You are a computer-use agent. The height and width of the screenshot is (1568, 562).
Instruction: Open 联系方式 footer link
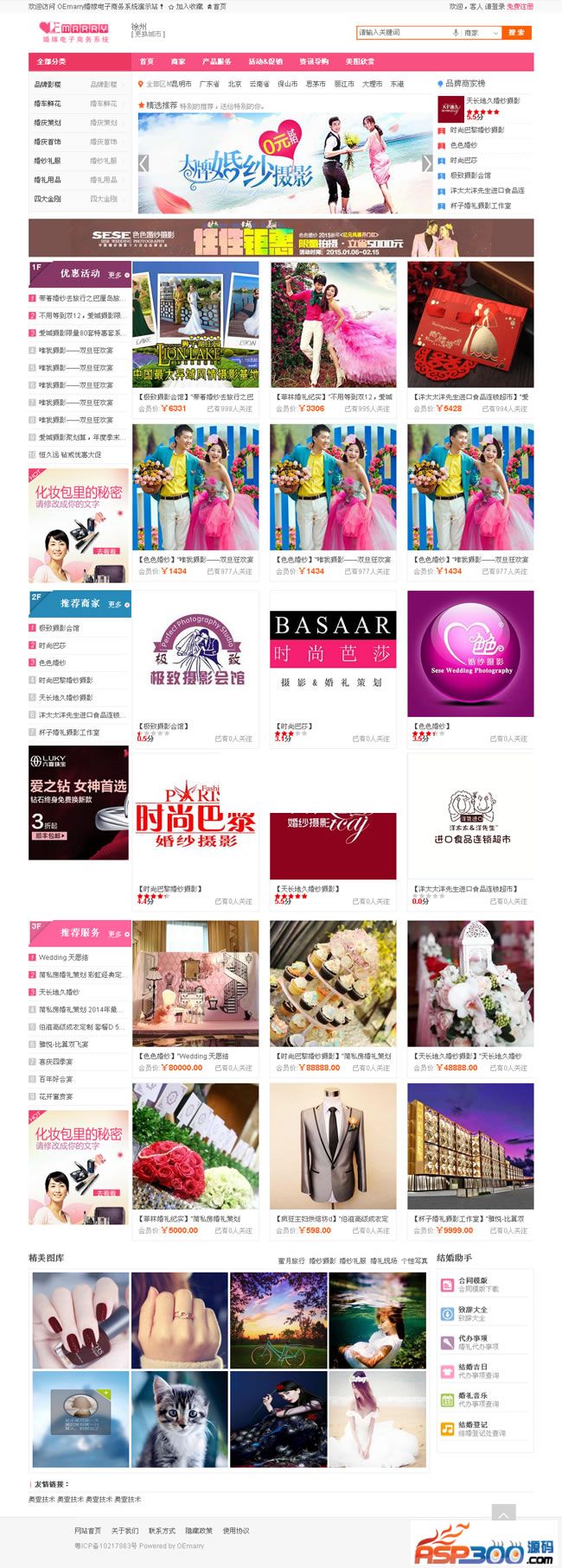pyautogui.click(x=162, y=1531)
